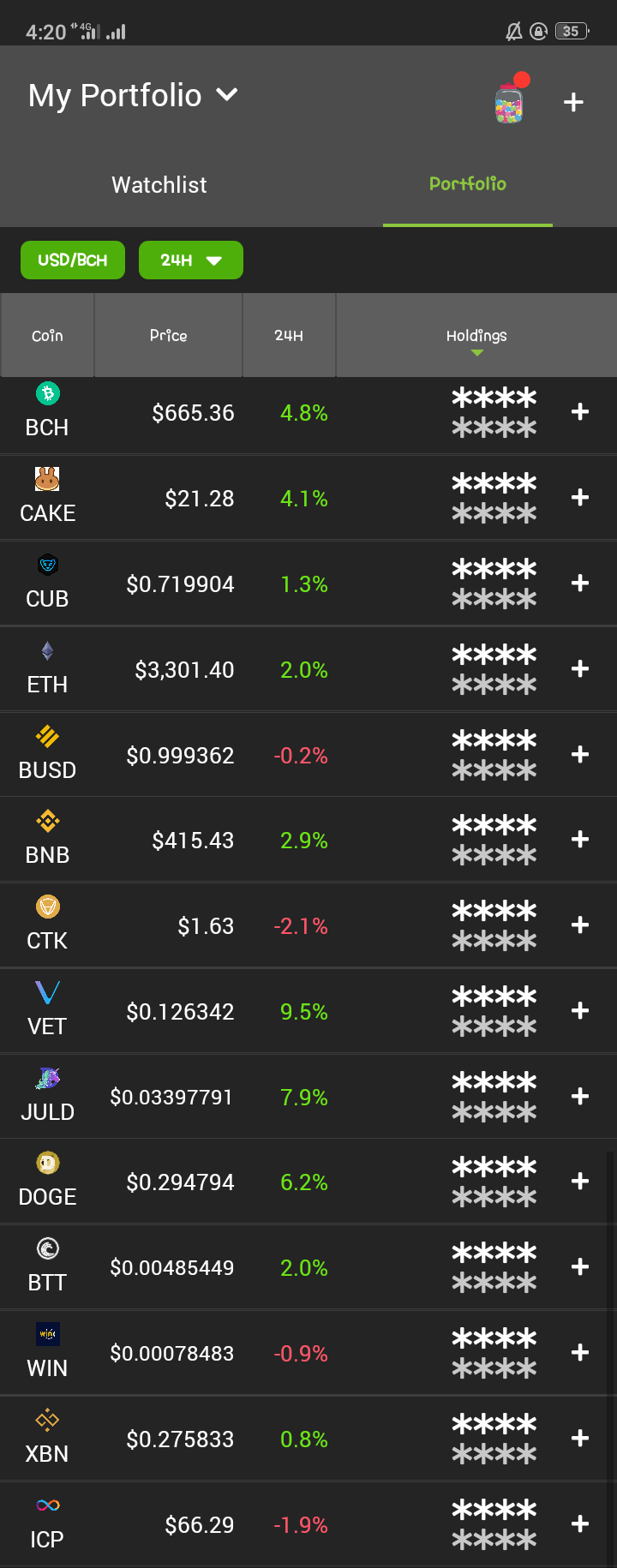Select the Portfolio tab
Viewport: 617px width, 1568px height.
468,184
